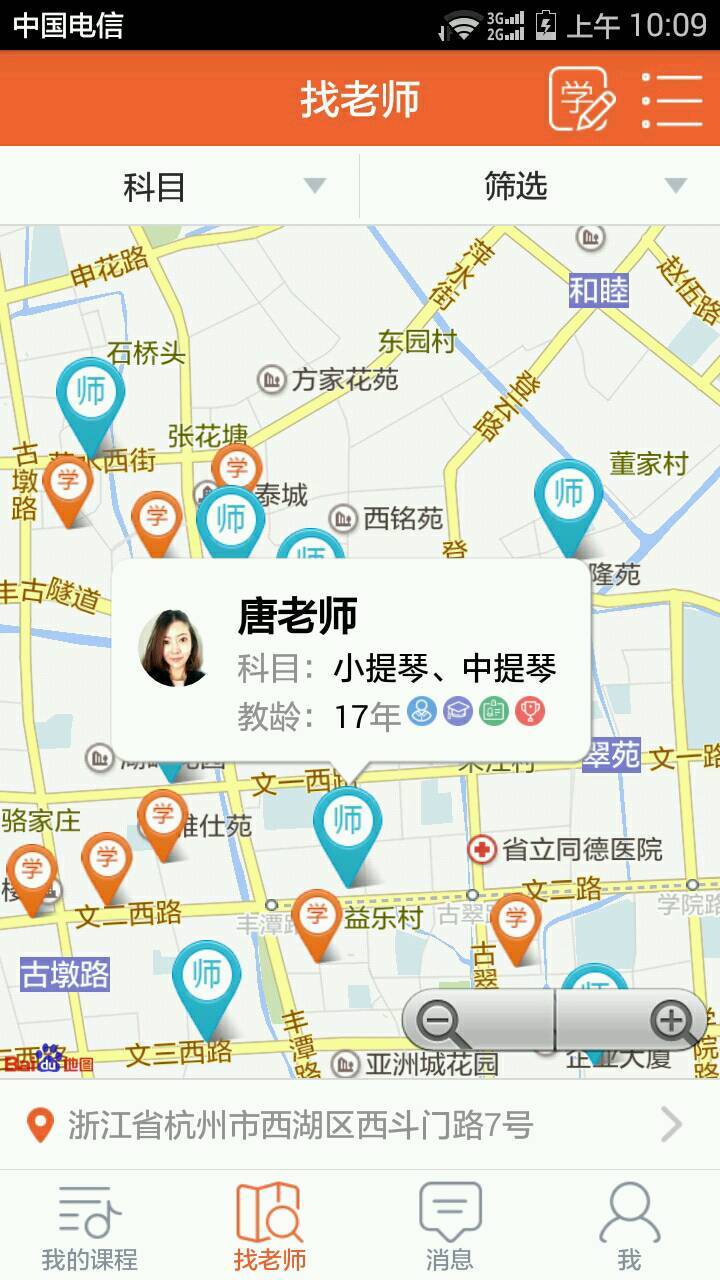Select the 学 marker below 古翠路 label
720x1280 pixels.
point(516,922)
